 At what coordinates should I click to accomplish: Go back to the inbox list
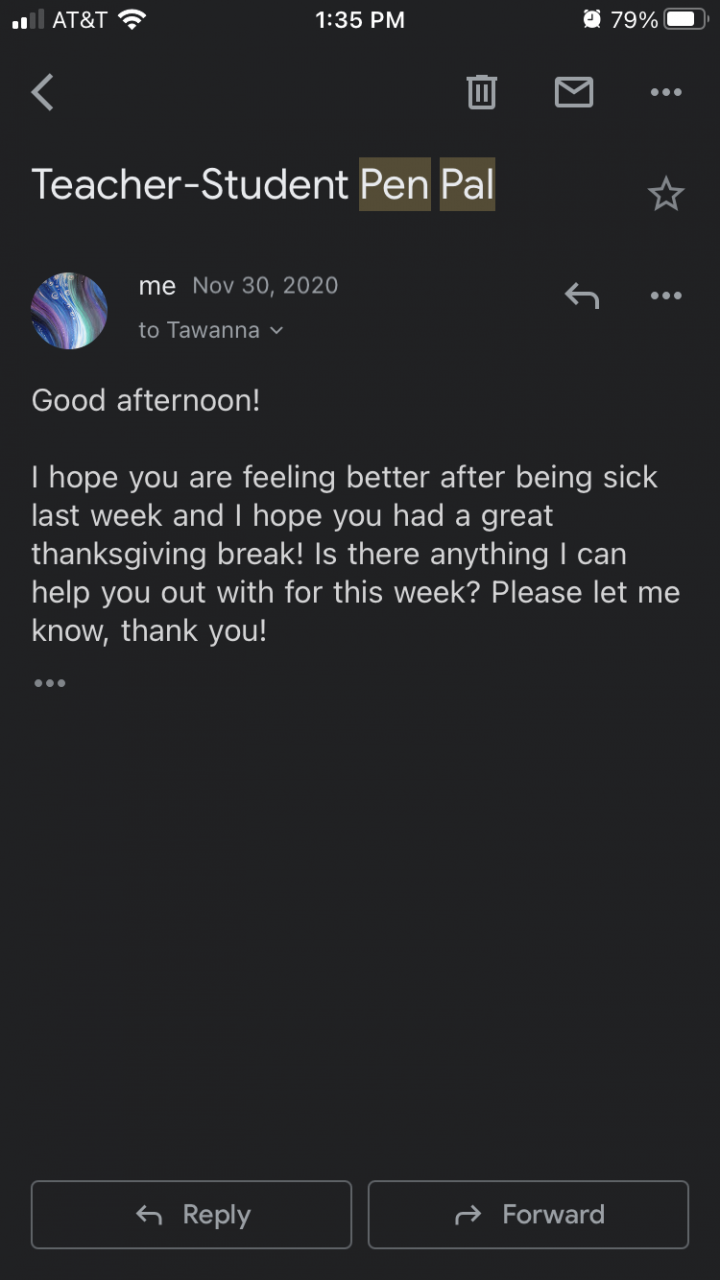pyautogui.click(x=42, y=93)
